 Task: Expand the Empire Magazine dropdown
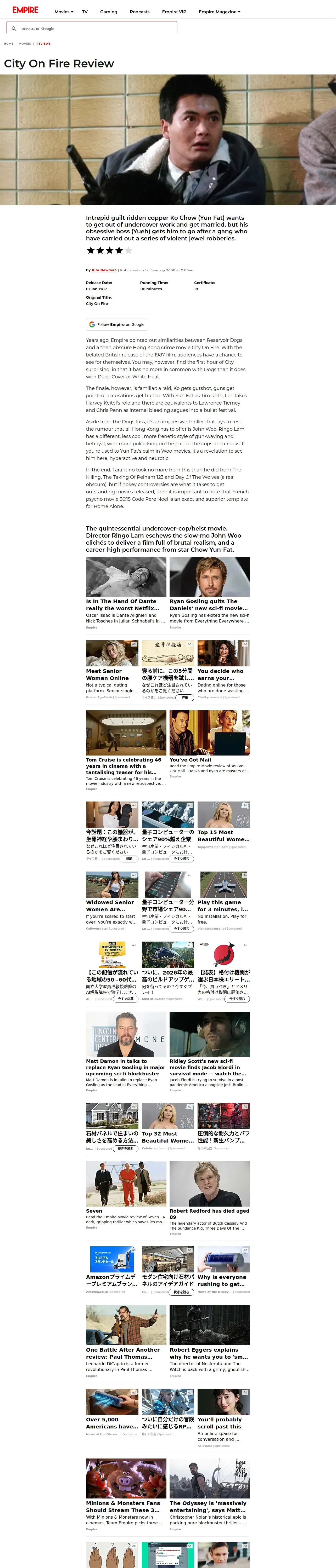coord(220,11)
